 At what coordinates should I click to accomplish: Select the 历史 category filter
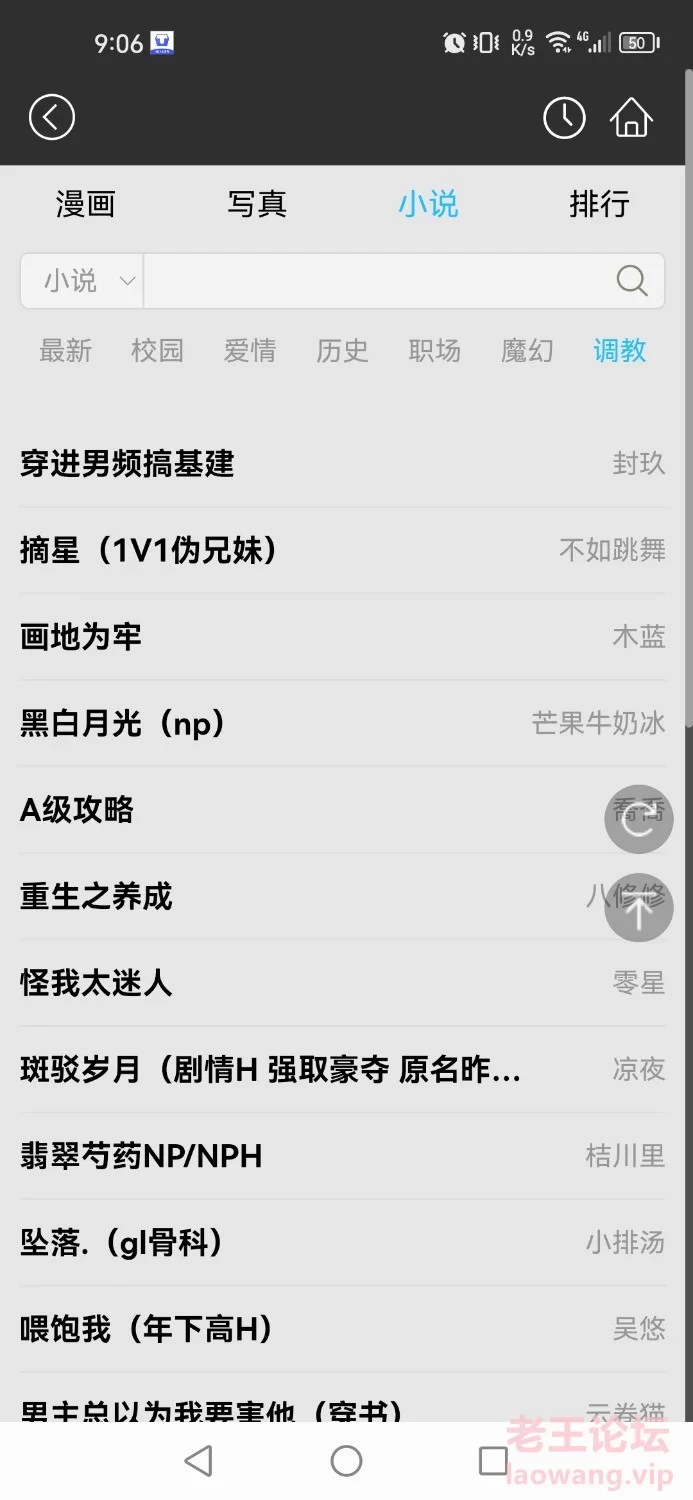343,350
